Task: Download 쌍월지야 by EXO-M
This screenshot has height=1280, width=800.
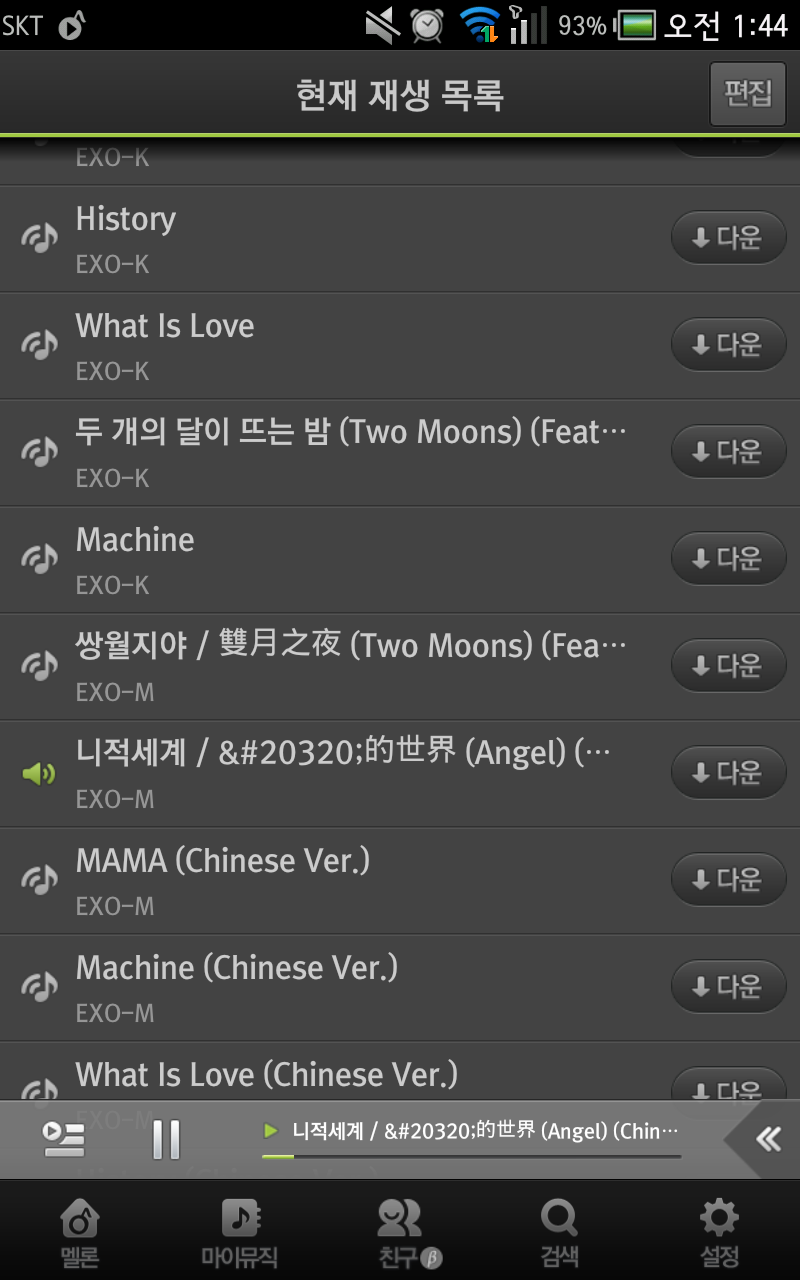Action: (728, 666)
